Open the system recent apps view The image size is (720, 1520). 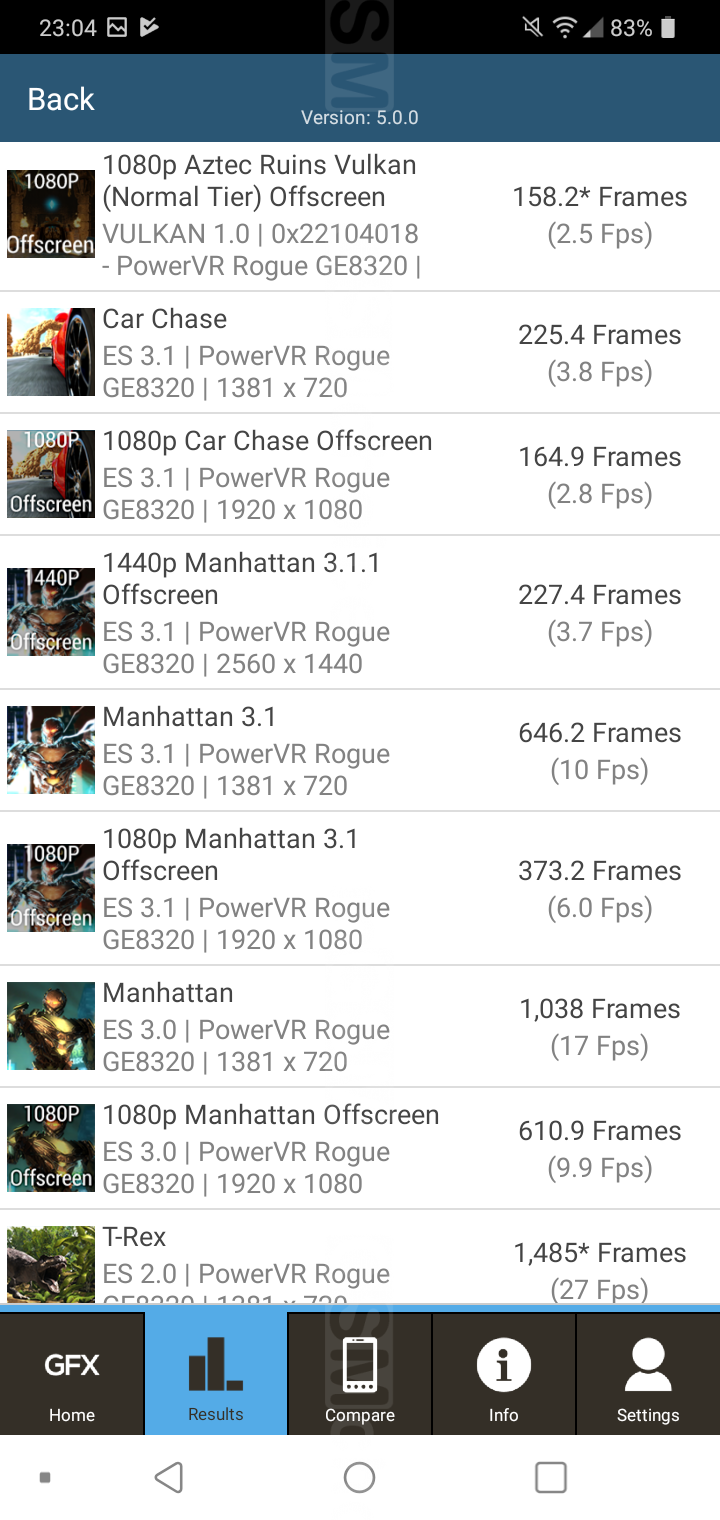click(551, 1477)
